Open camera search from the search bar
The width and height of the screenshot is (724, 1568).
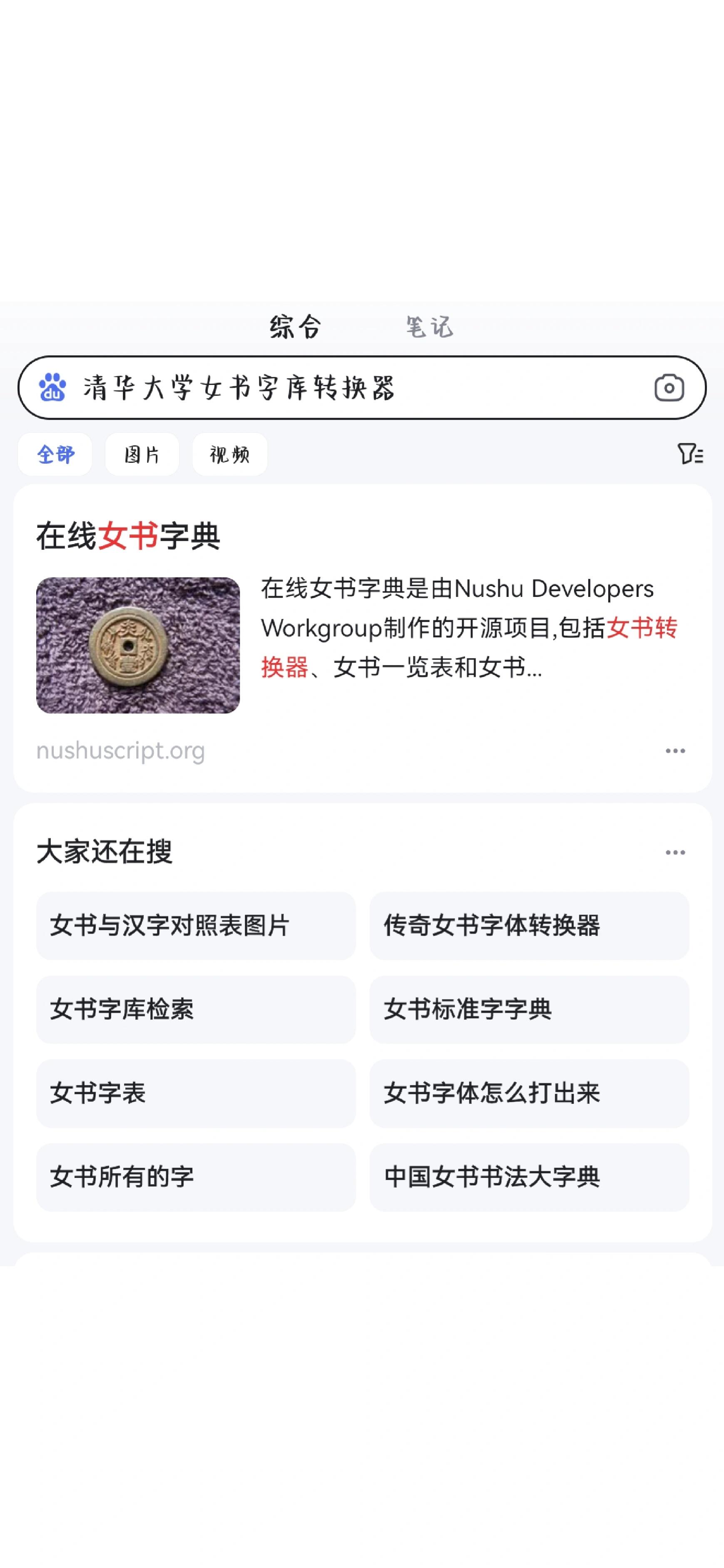670,387
